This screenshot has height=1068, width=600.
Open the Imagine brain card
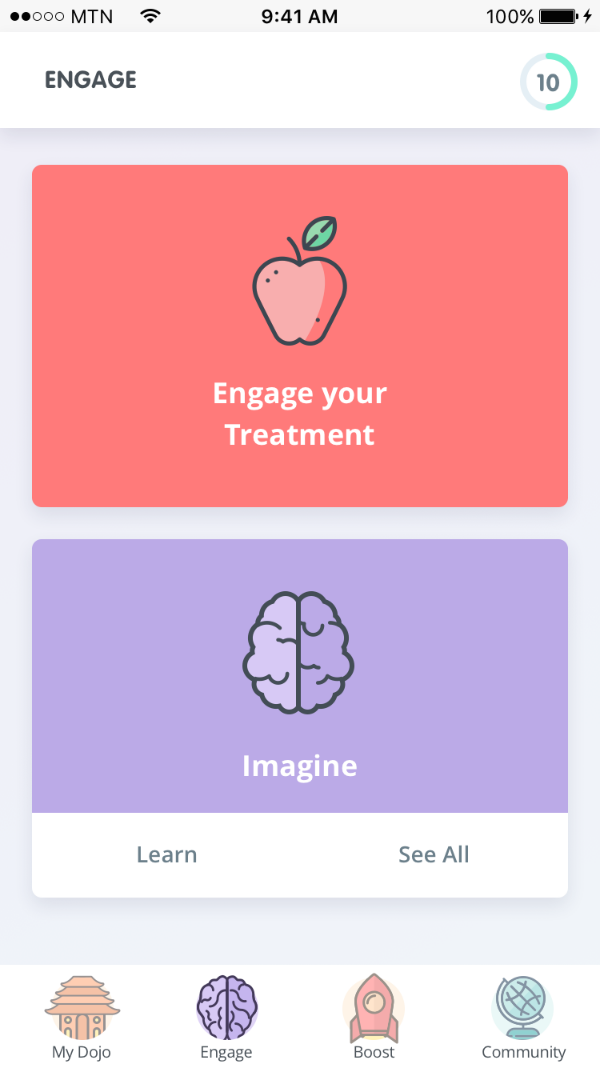[x=300, y=676]
